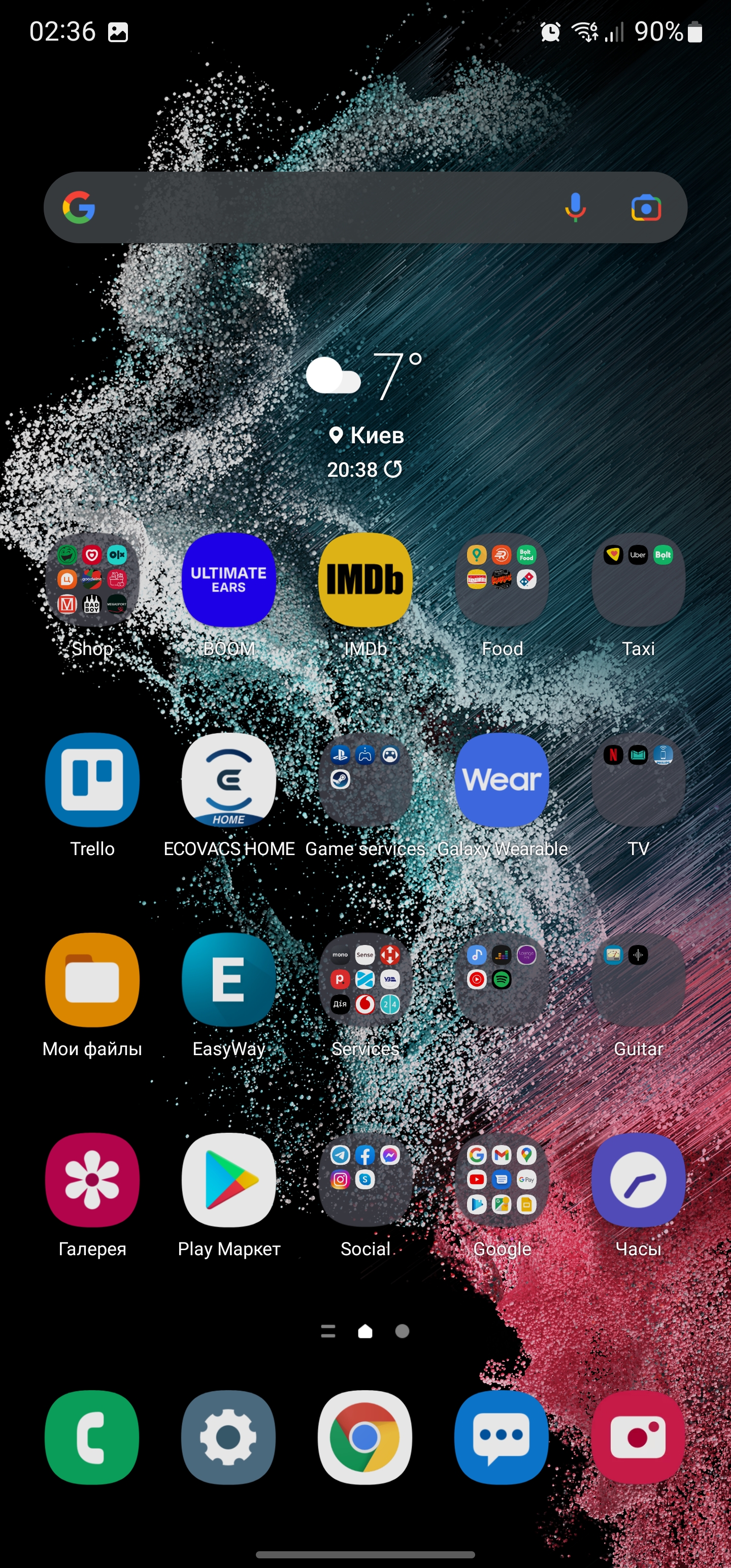Launch the Ultimate Ears BOOM app
This screenshot has width=731, height=1568.
pyautogui.click(x=229, y=579)
